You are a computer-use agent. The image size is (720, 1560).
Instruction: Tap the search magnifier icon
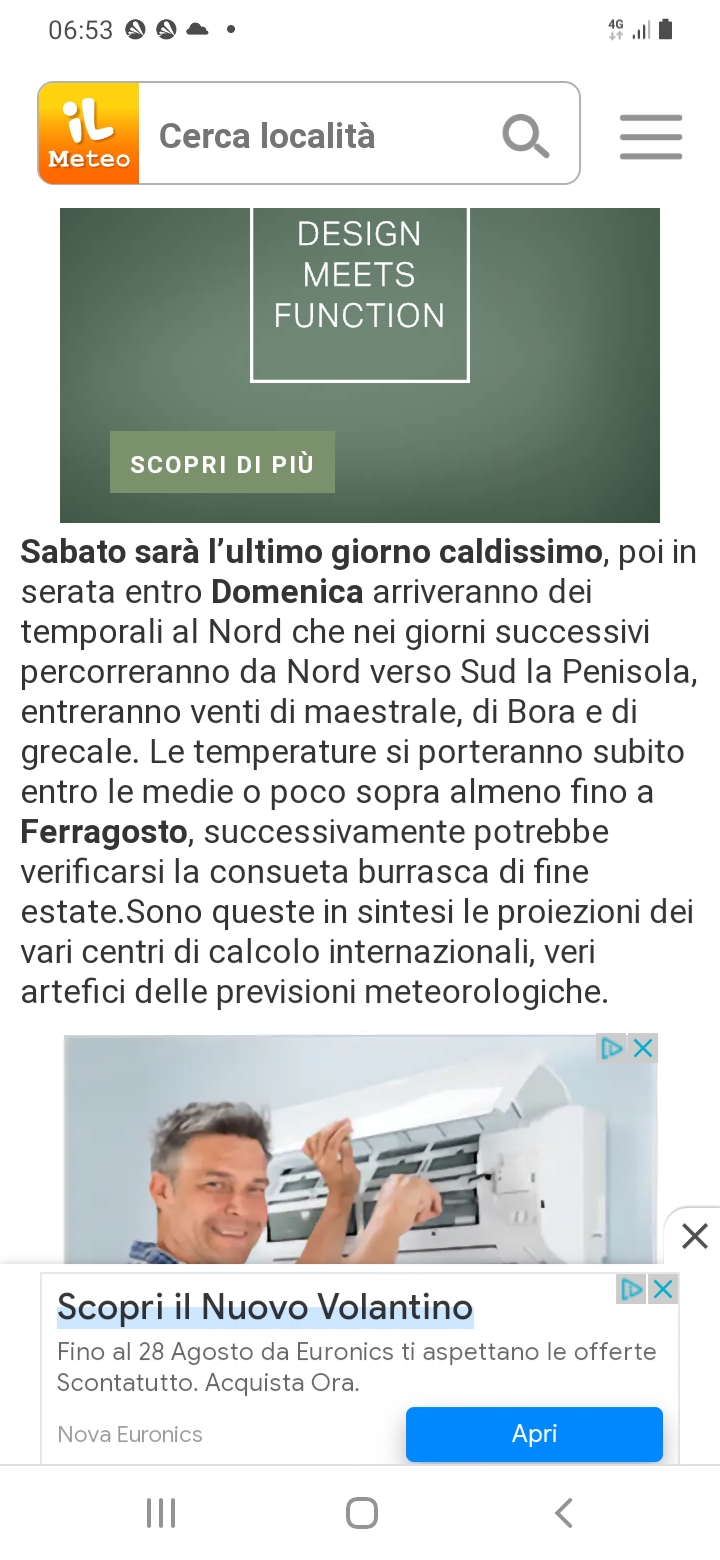(526, 136)
